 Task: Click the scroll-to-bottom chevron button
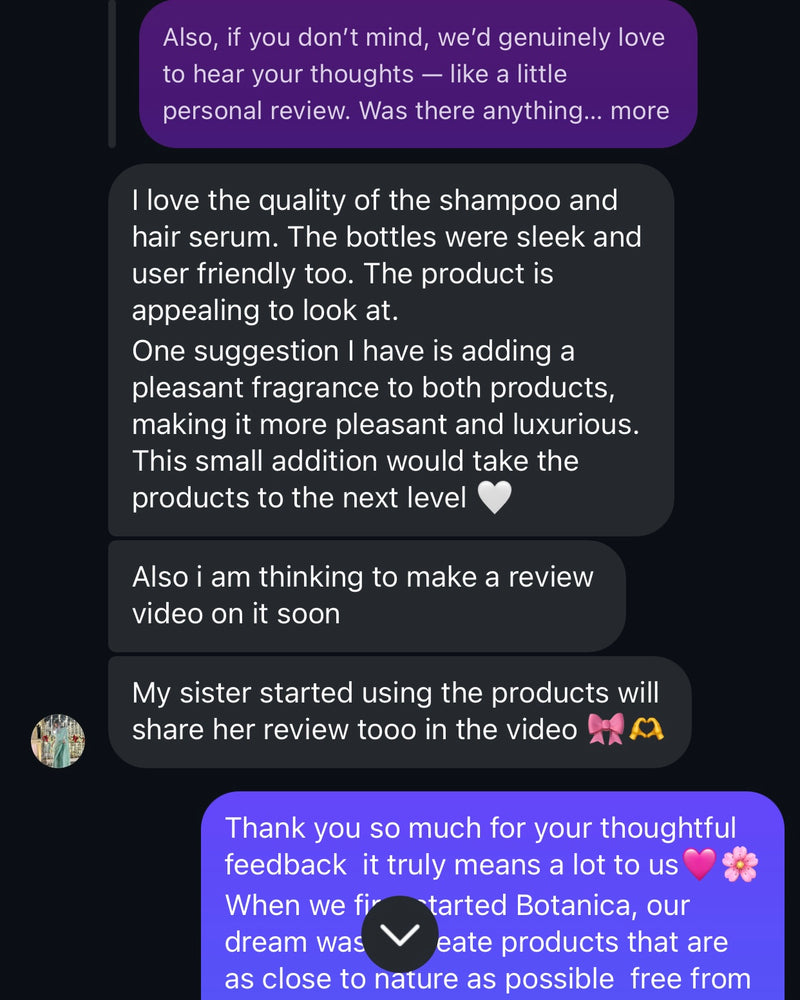(399, 932)
